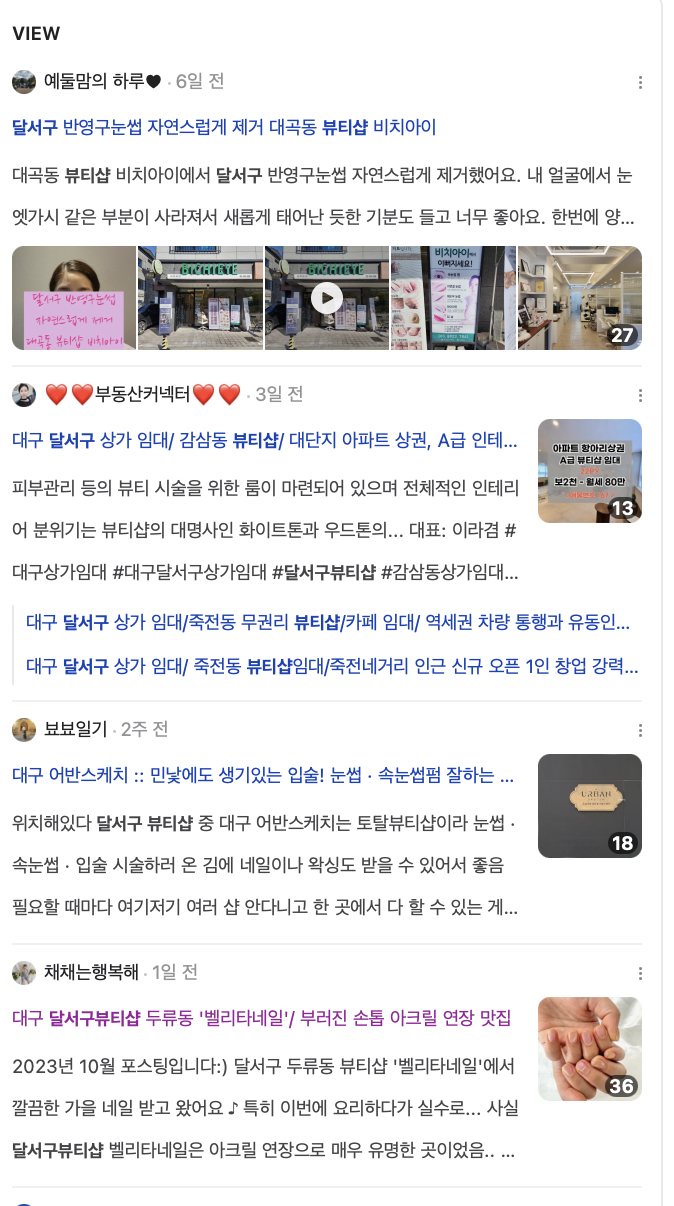Visit blog author 묘묘일기
This screenshot has height=1206, width=674.
click(x=75, y=729)
